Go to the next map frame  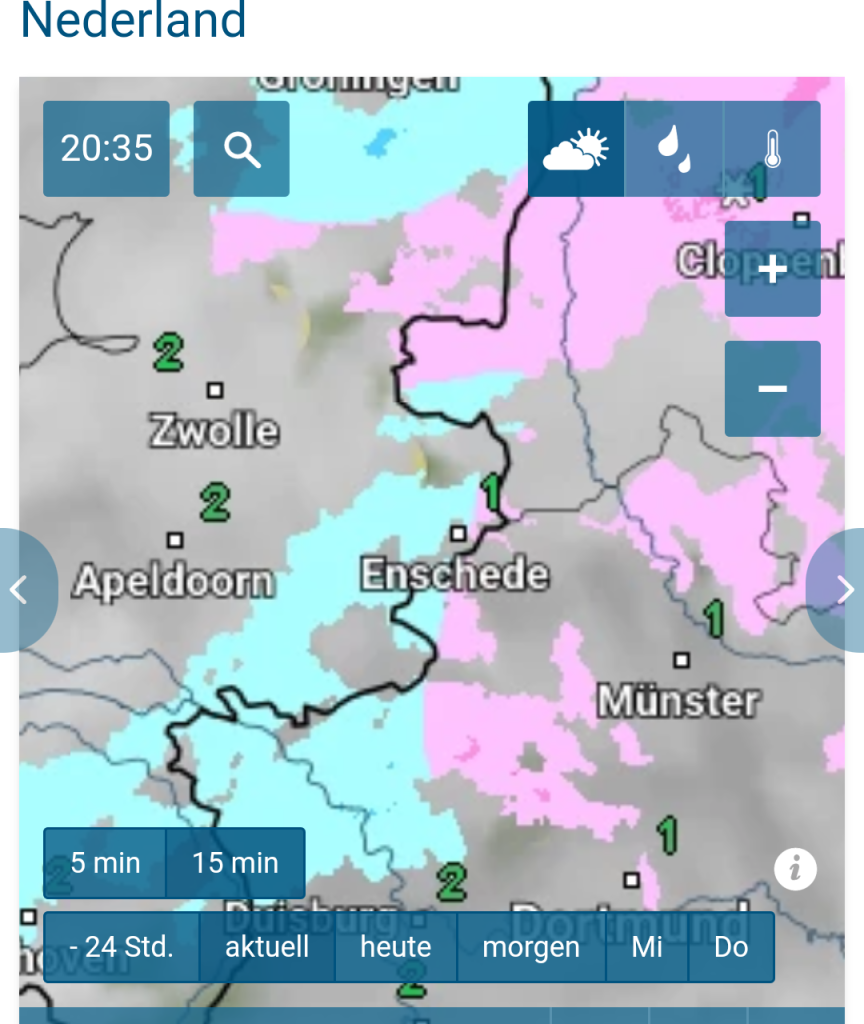pyautogui.click(x=838, y=590)
